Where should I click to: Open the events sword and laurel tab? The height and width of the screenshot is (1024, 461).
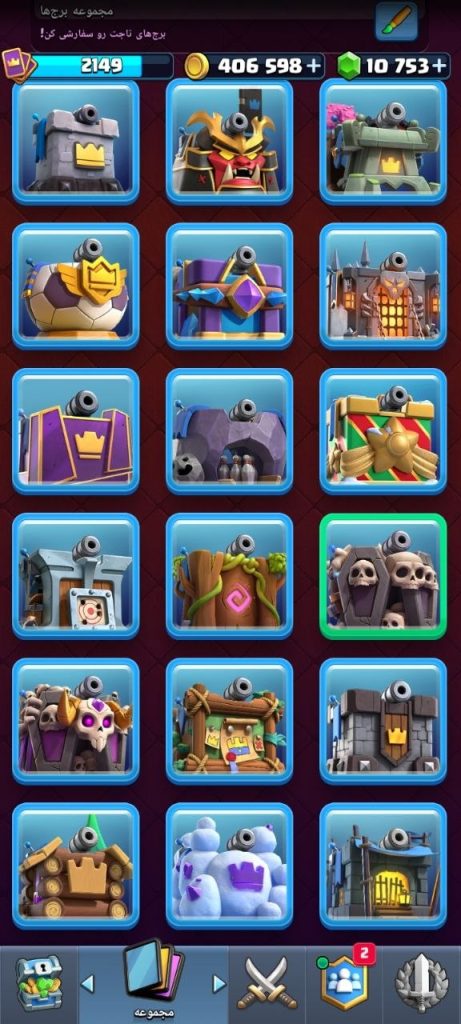coord(422,984)
